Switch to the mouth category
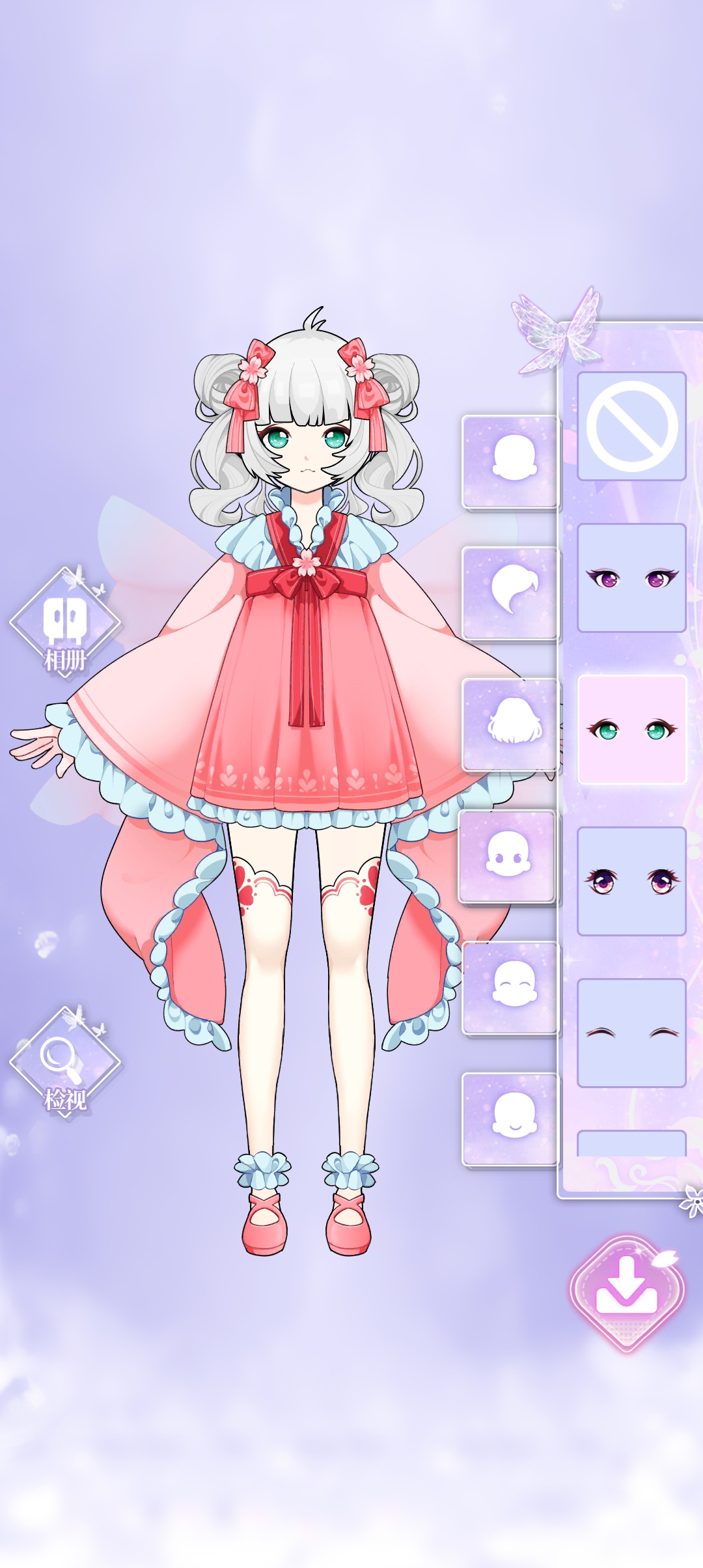 (511, 1119)
